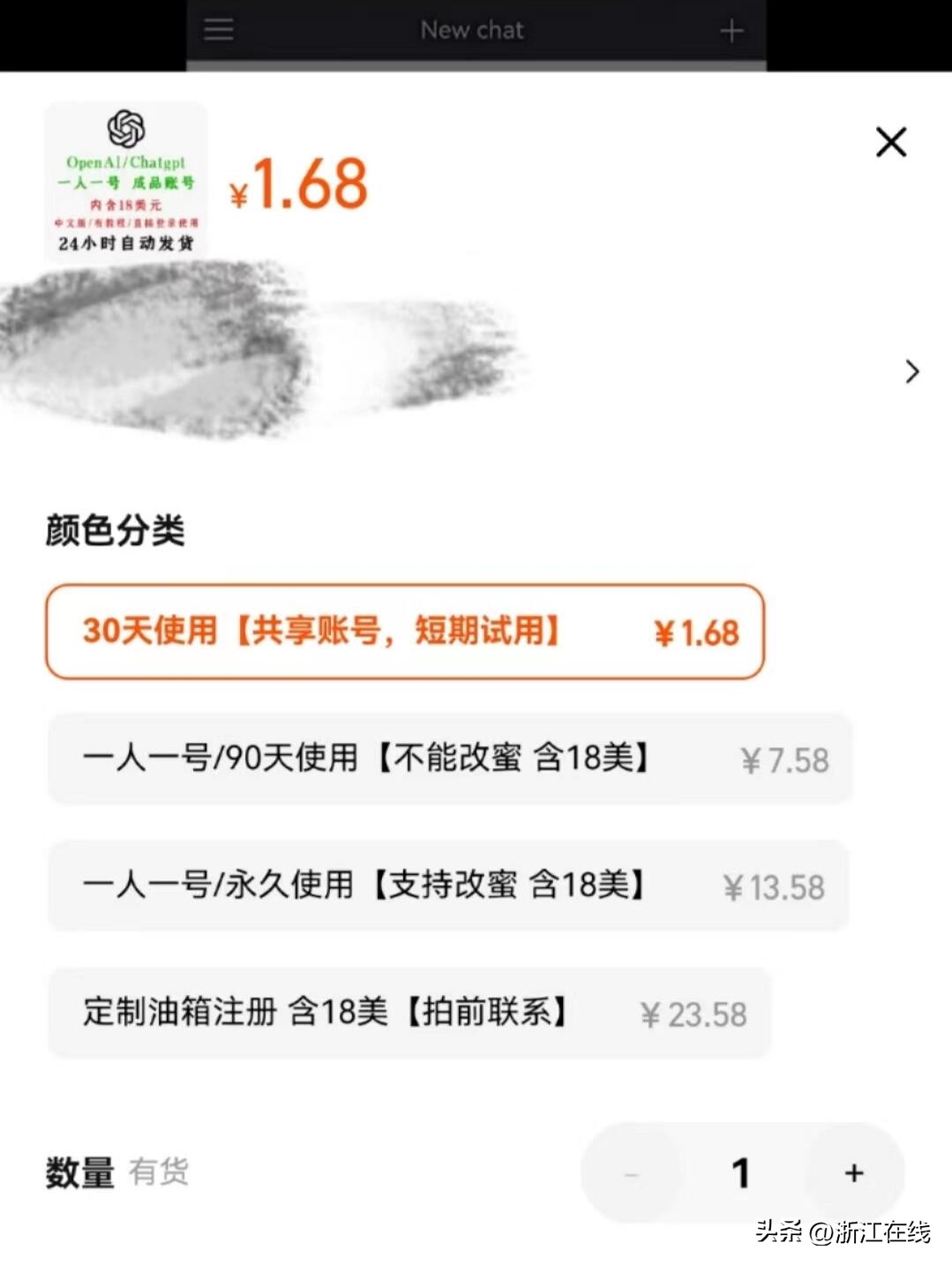Tap 颜色分类 to show category options
The image size is (952, 1265).
[113, 529]
